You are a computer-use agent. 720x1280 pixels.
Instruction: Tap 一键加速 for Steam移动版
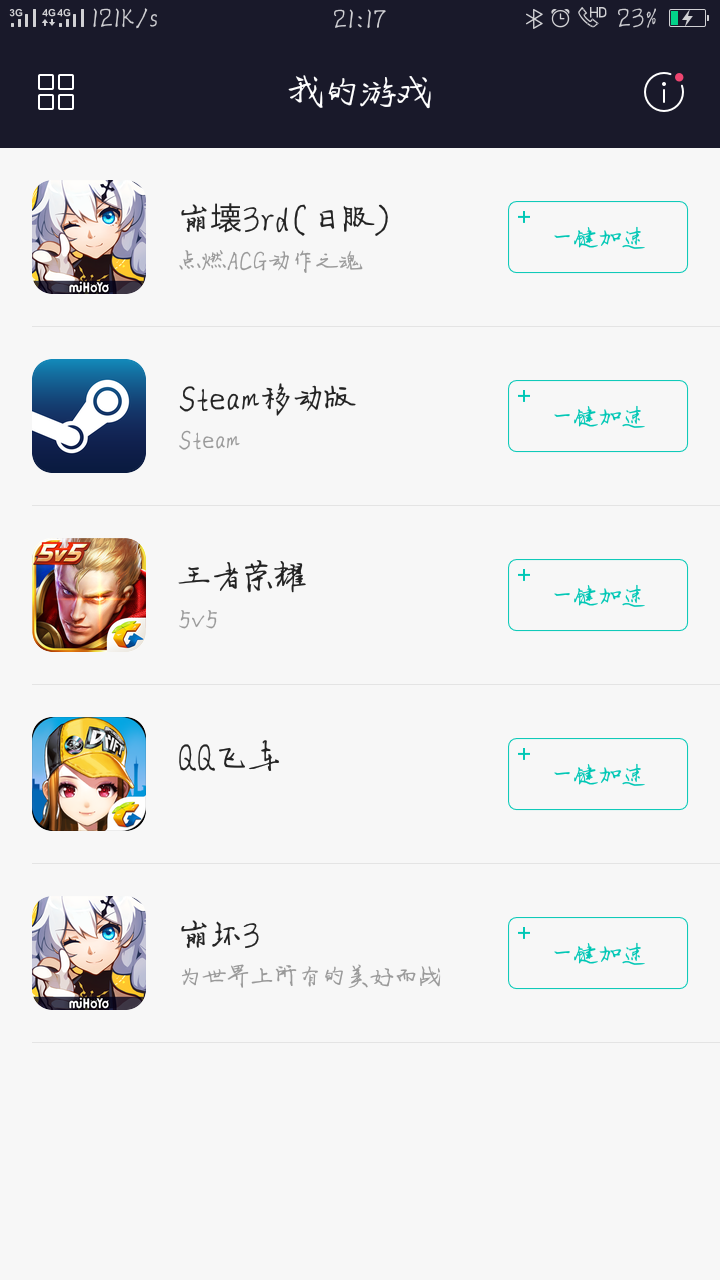[598, 416]
